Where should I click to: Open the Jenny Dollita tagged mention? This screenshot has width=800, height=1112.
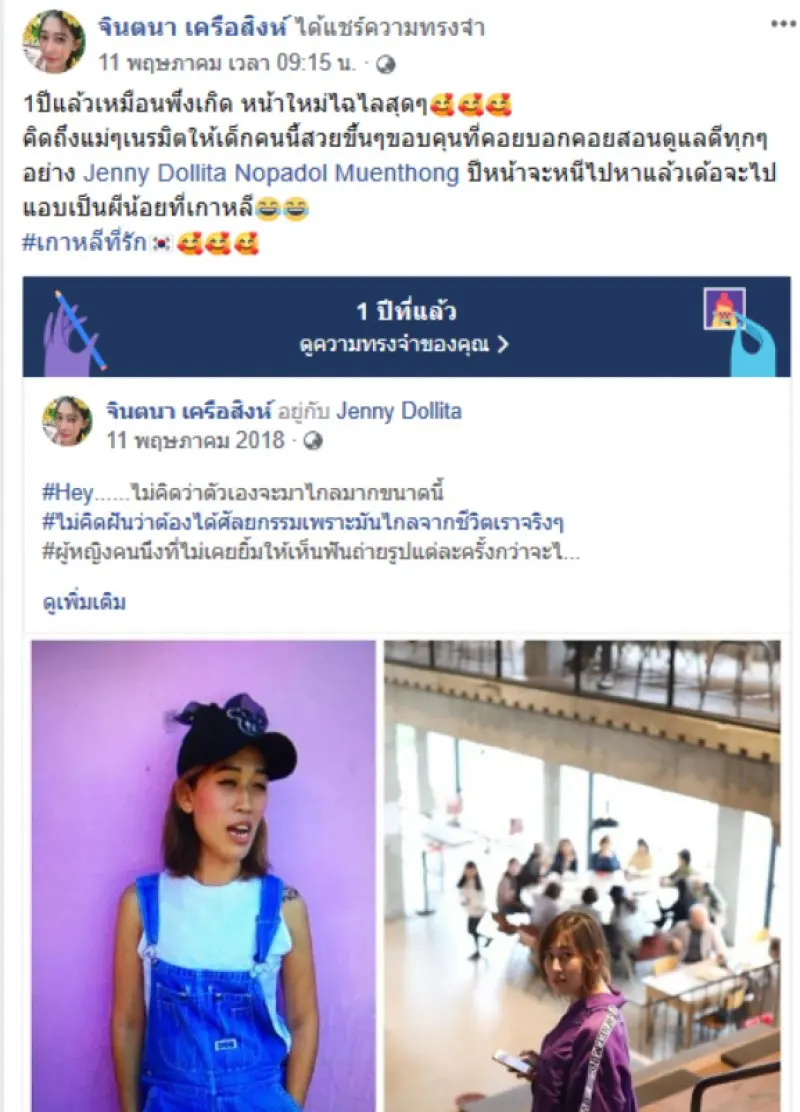tap(155, 173)
